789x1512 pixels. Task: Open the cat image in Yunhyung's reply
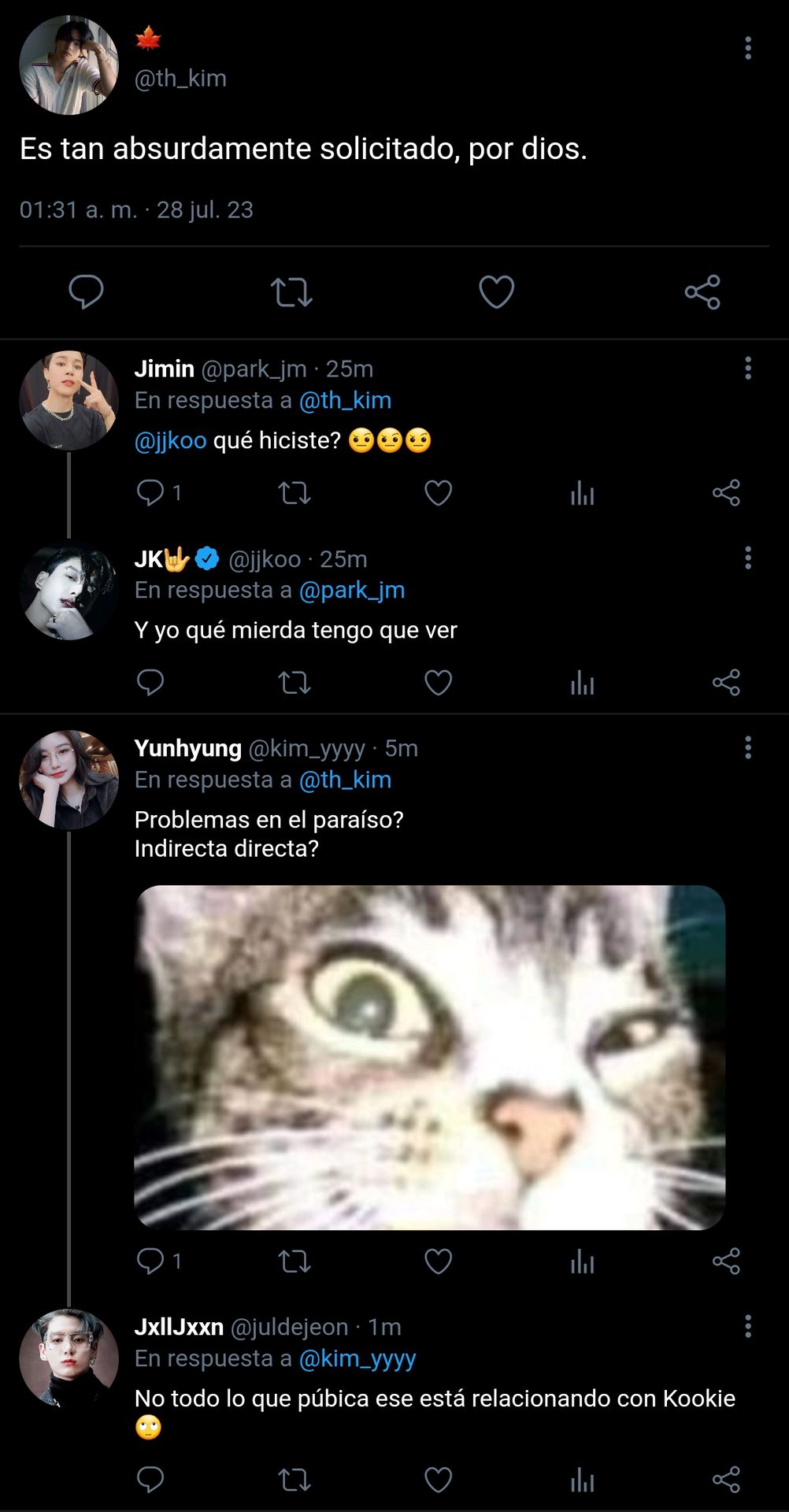click(430, 1058)
